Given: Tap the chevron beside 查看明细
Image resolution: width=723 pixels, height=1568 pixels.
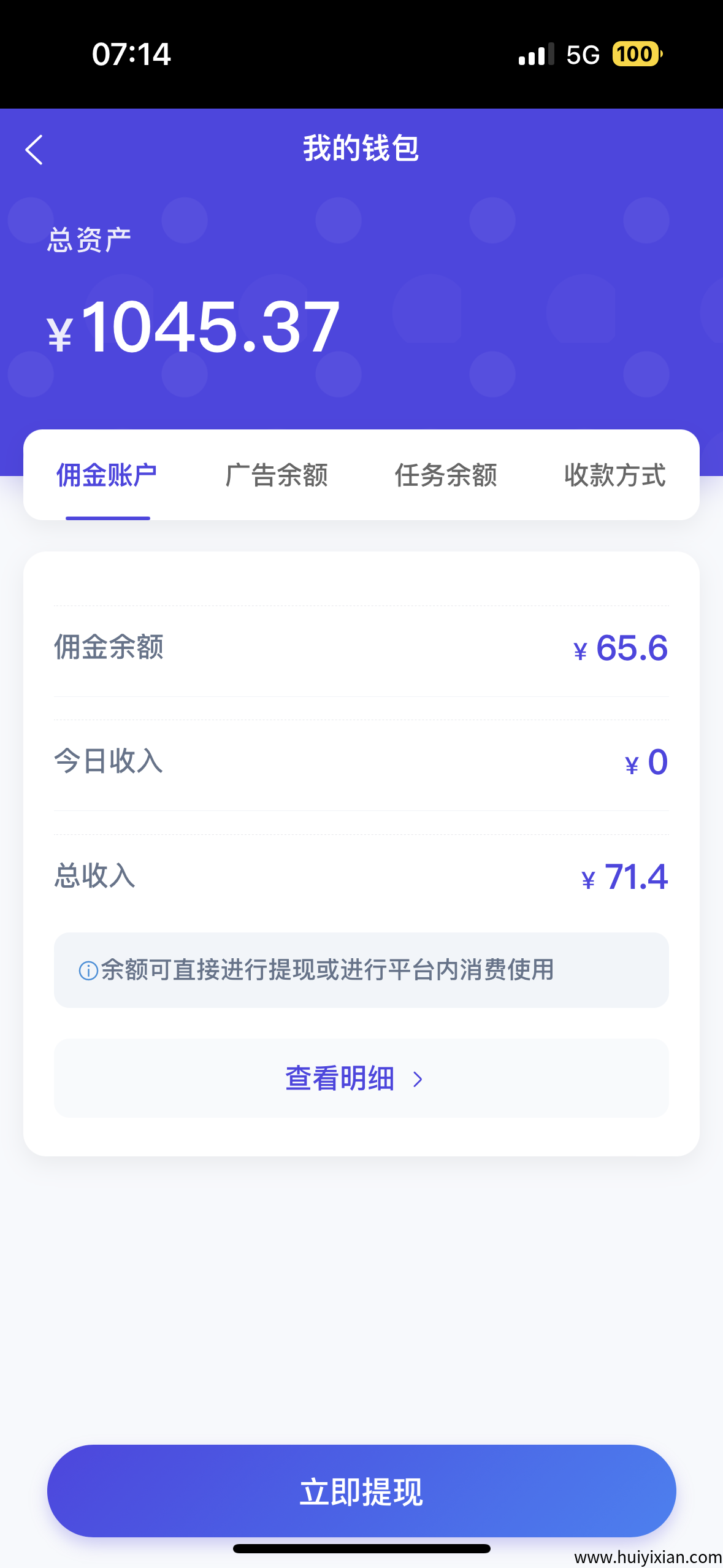Looking at the screenshot, I should point(418,1078).
